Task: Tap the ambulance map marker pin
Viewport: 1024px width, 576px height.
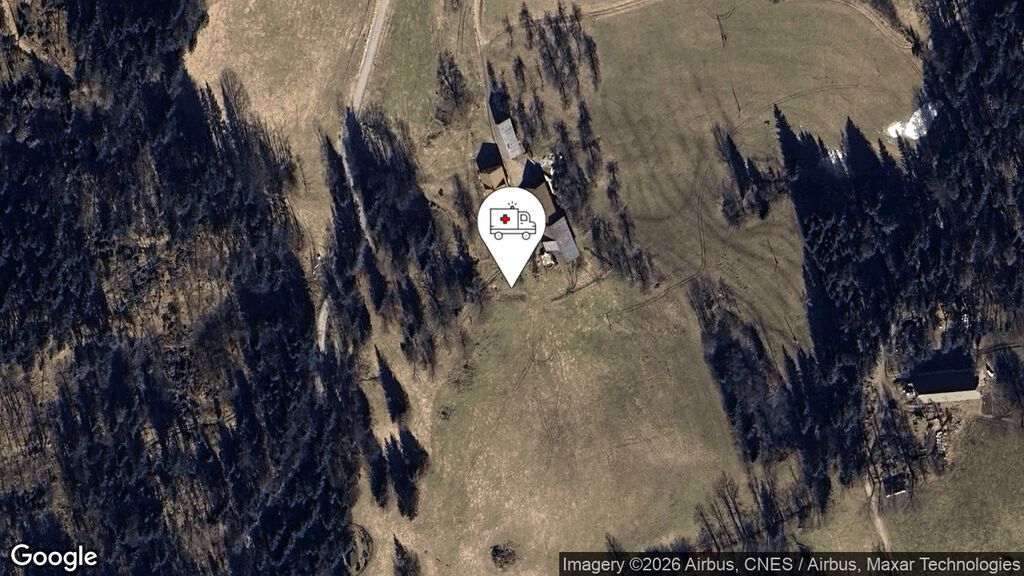Action: [x=512, y=225]
